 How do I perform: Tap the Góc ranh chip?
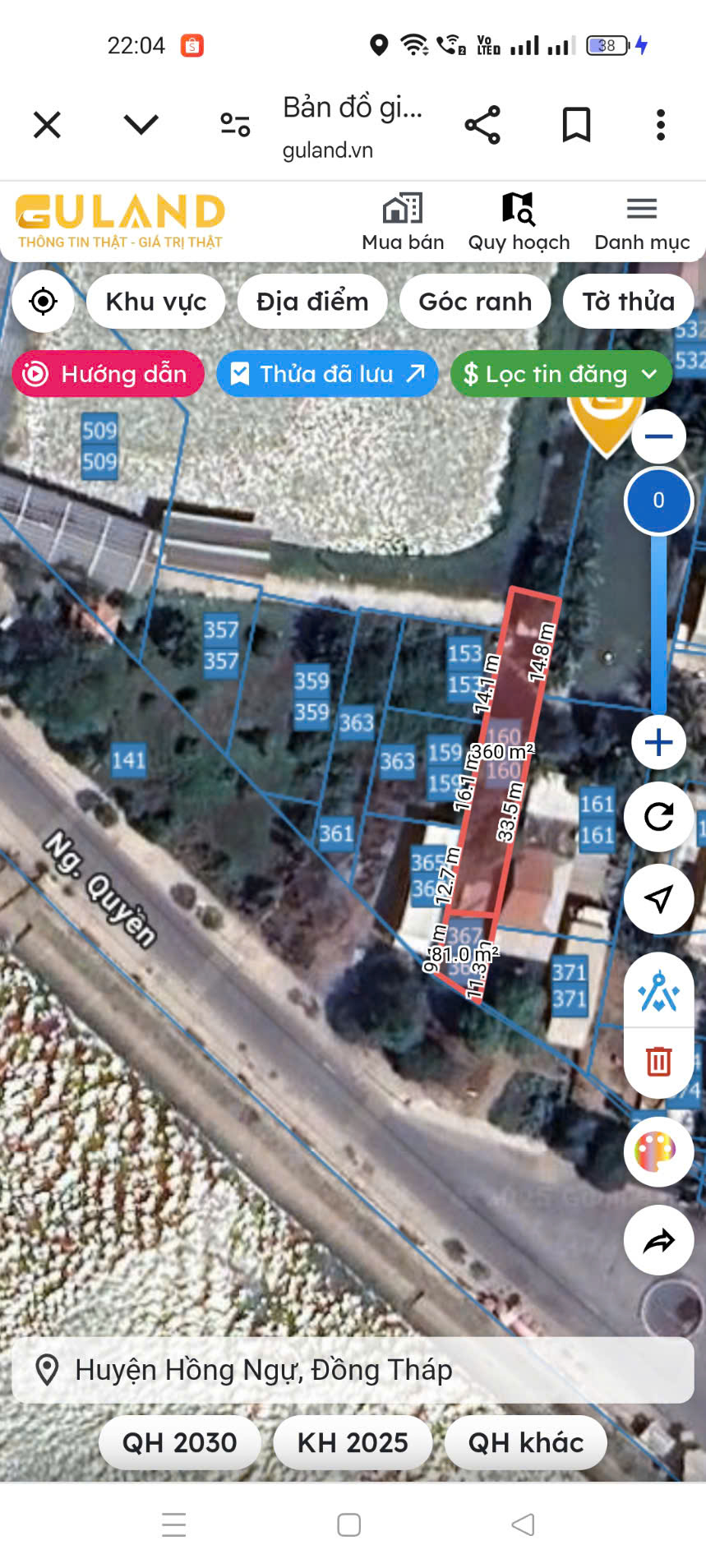pos(475,302)
